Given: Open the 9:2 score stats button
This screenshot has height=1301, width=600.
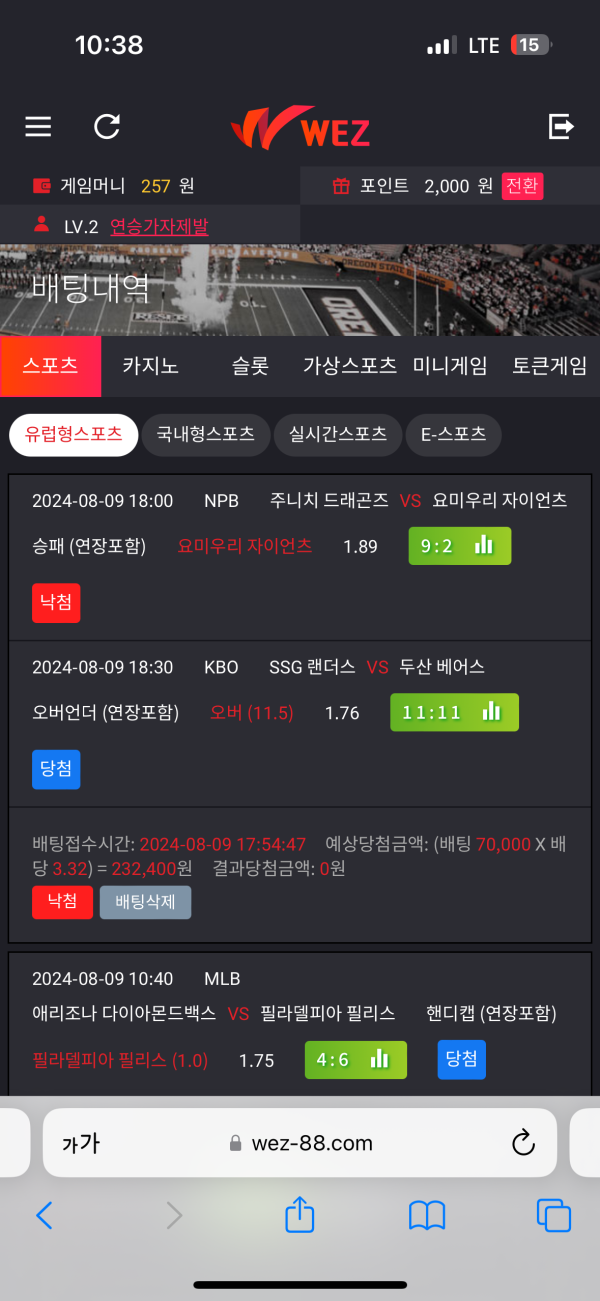Looking at the screenshot, I should coord(459,546).
